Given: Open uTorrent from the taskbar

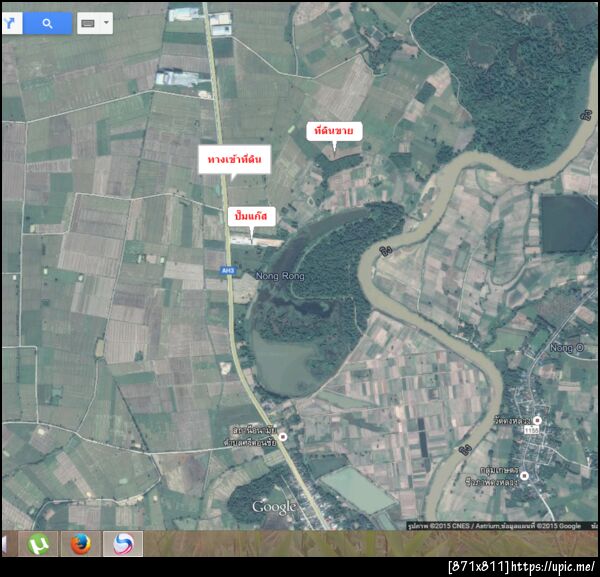Looking at the screenshot, I should coord(40,544).
